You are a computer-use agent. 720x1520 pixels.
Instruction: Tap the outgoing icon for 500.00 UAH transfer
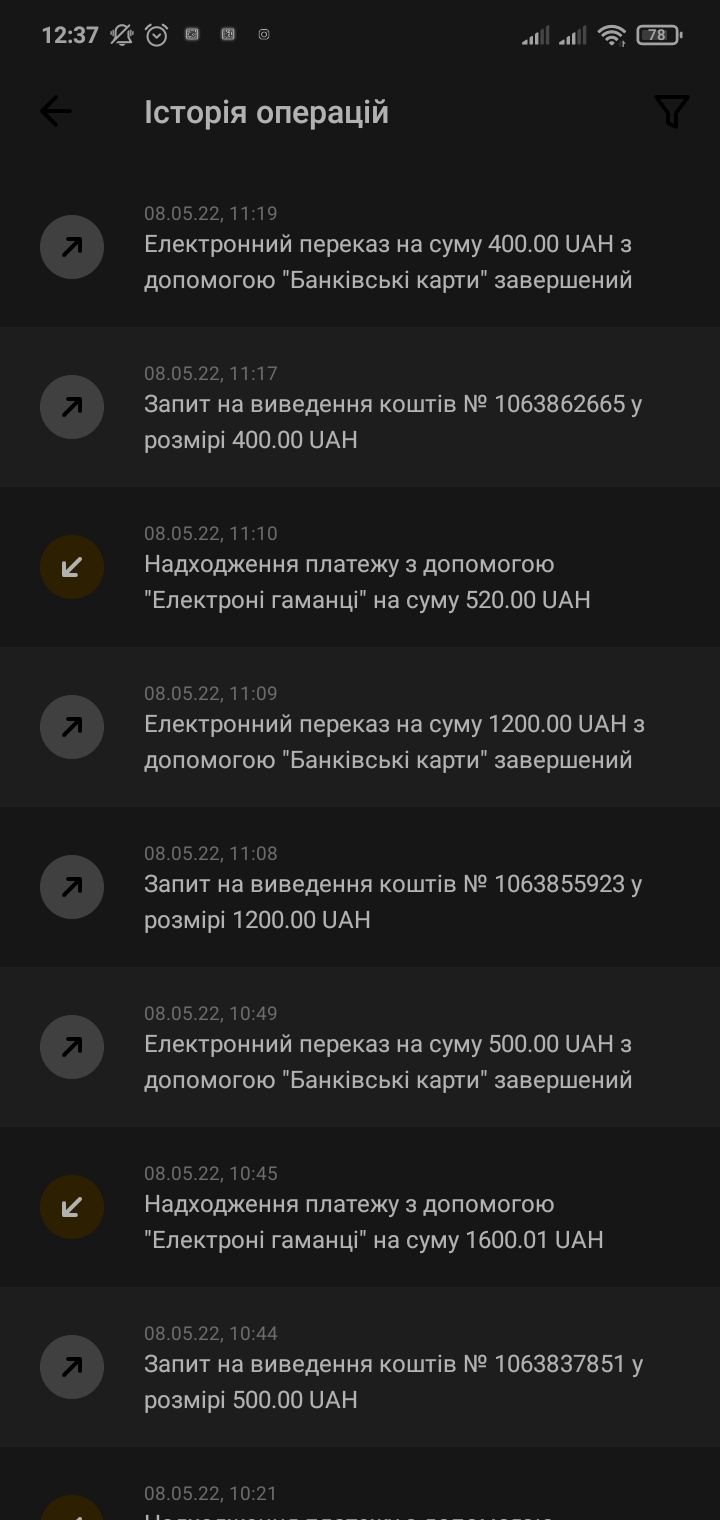(71, 1047)
